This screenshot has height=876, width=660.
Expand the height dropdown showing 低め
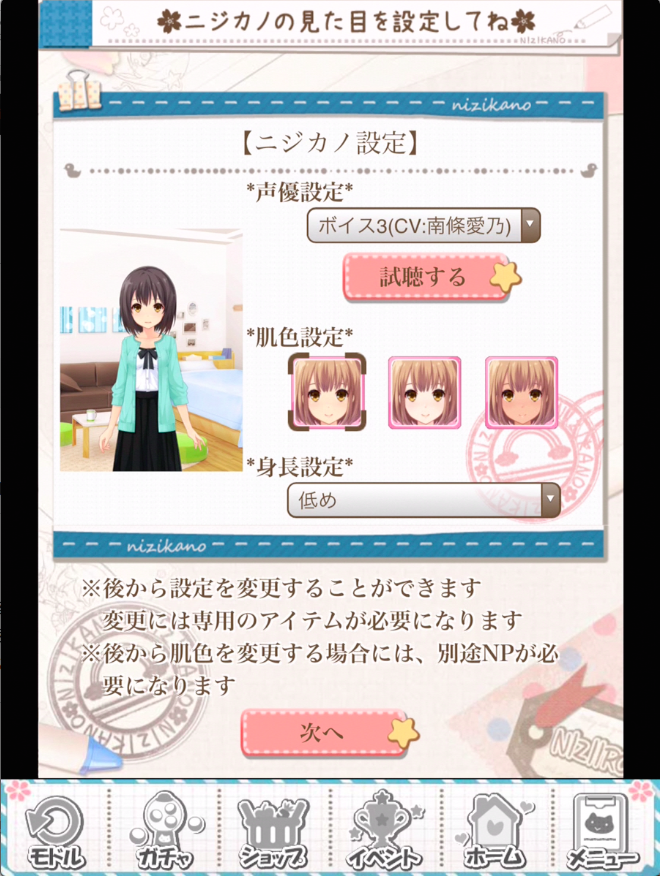423,499
